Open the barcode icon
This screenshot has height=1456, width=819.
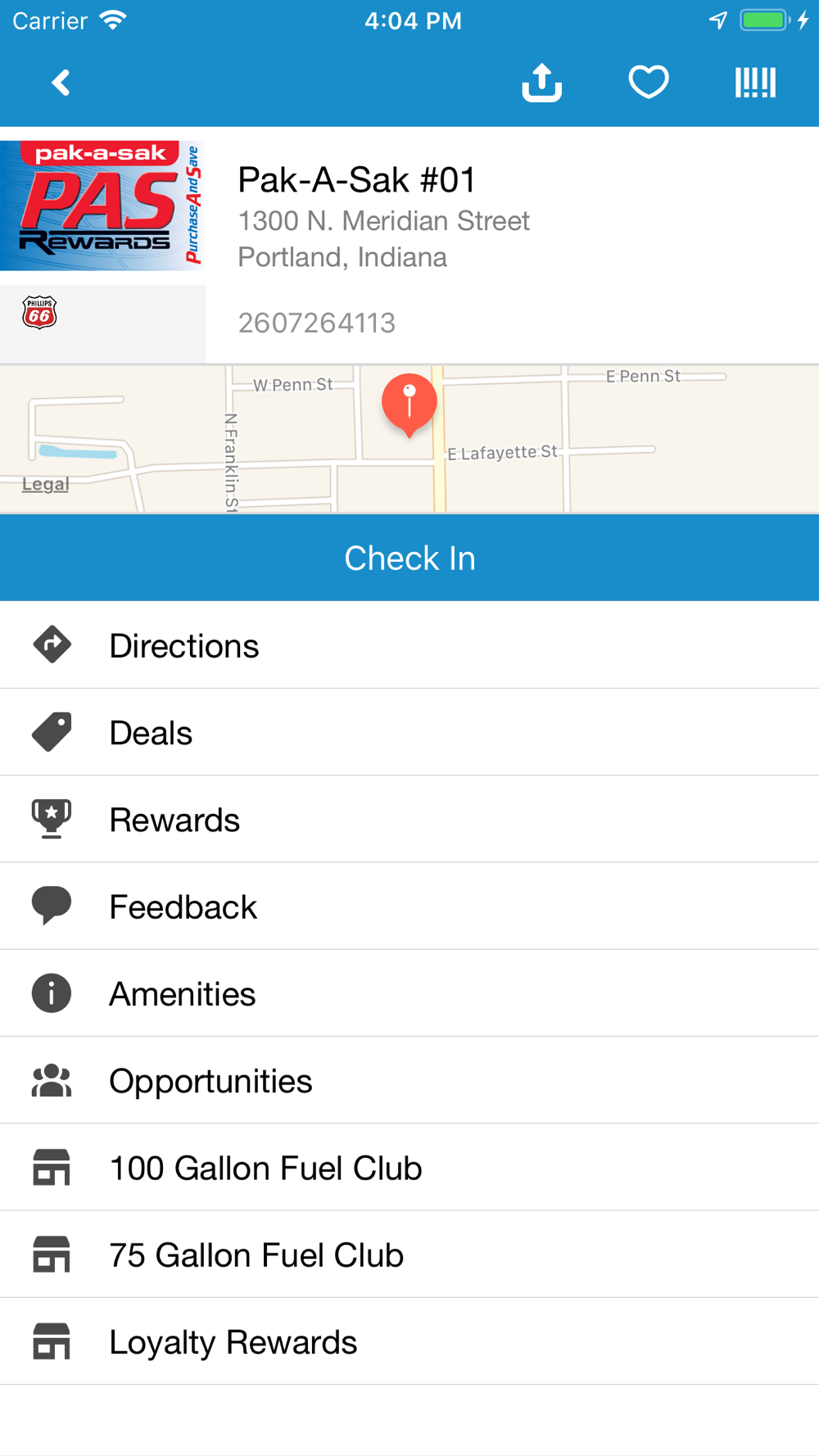(755, 83)
